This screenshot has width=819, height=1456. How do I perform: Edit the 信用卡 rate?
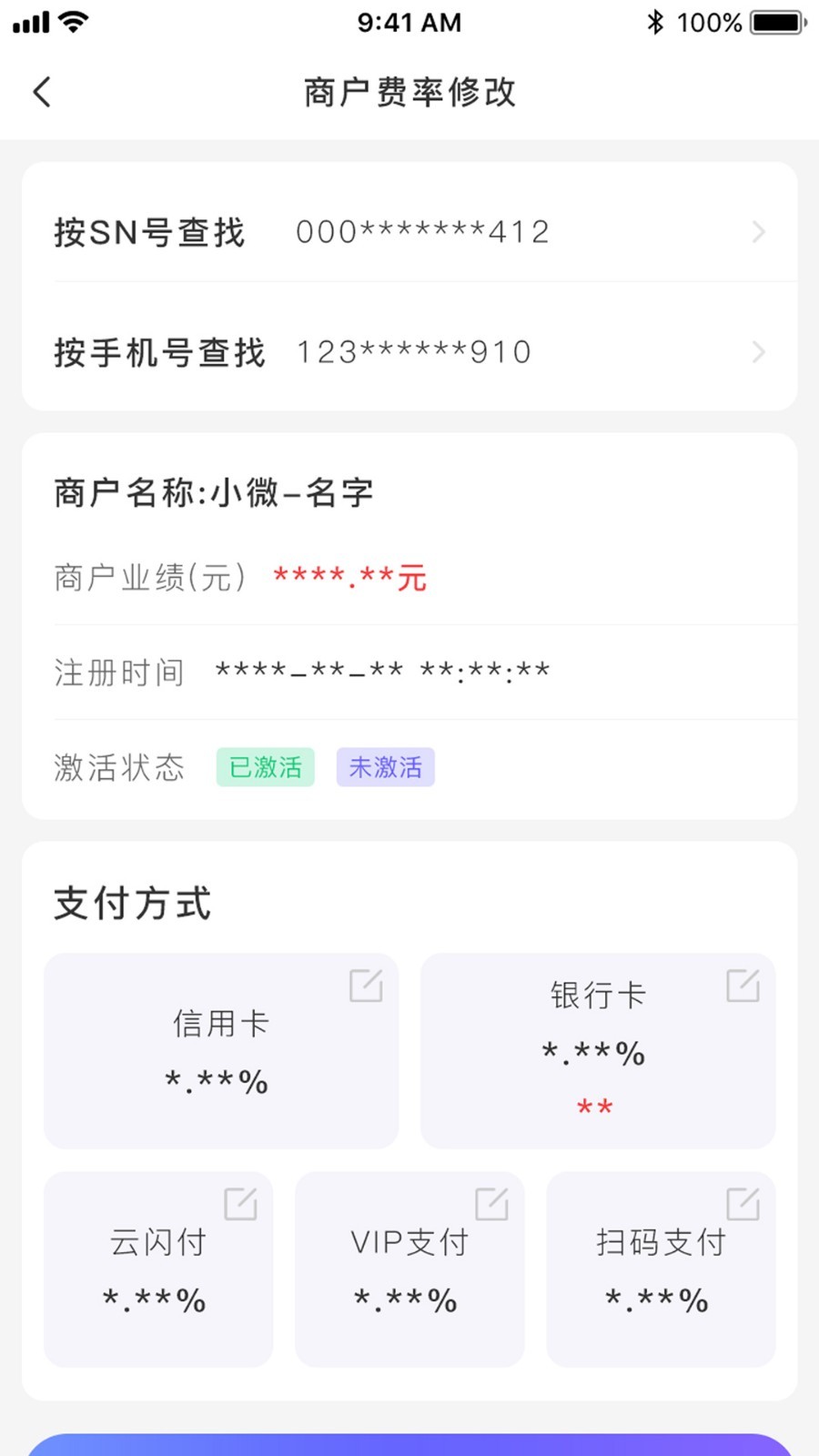[x=366, y=986]
